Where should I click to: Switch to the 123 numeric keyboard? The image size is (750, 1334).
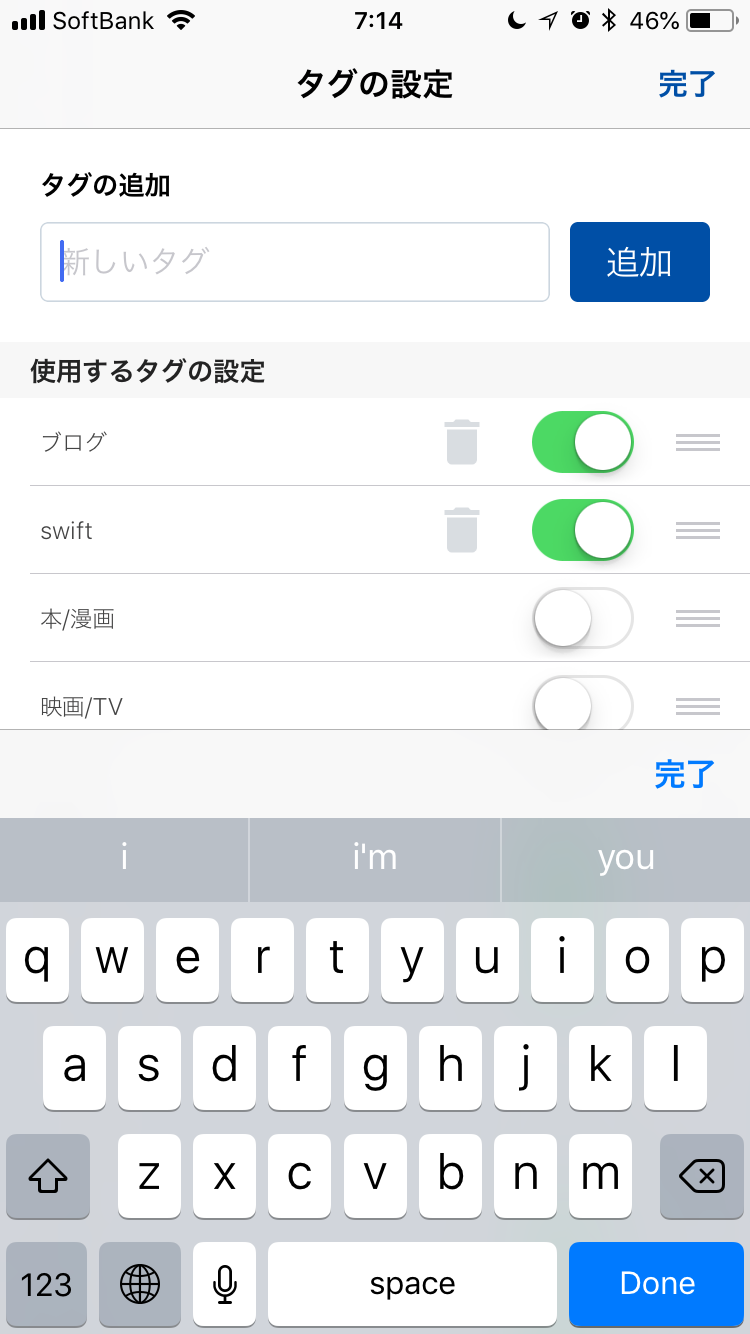coord(46,1284)
